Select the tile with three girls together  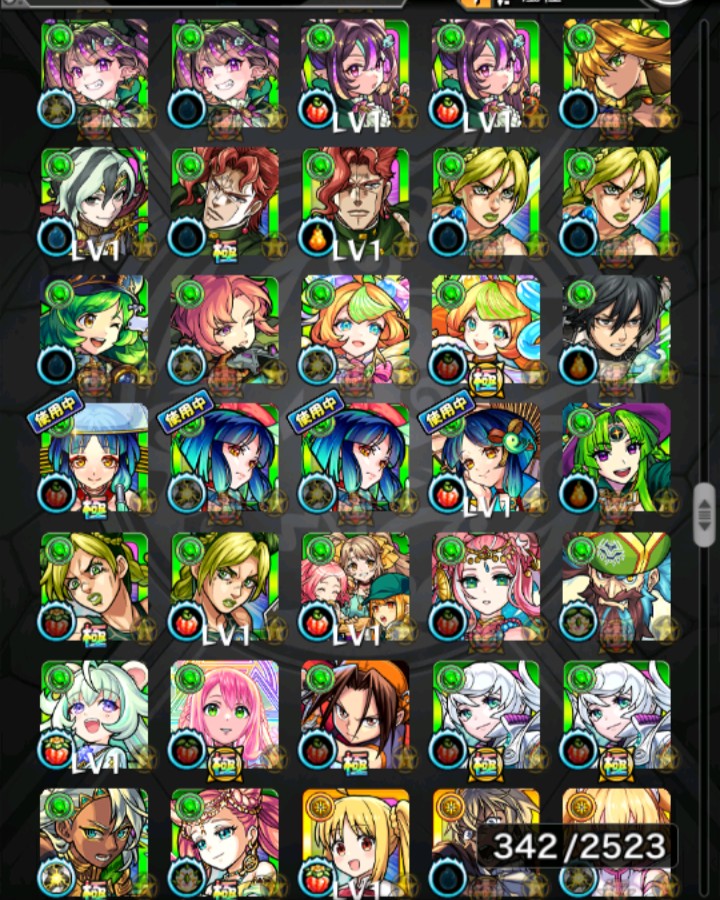355,586
